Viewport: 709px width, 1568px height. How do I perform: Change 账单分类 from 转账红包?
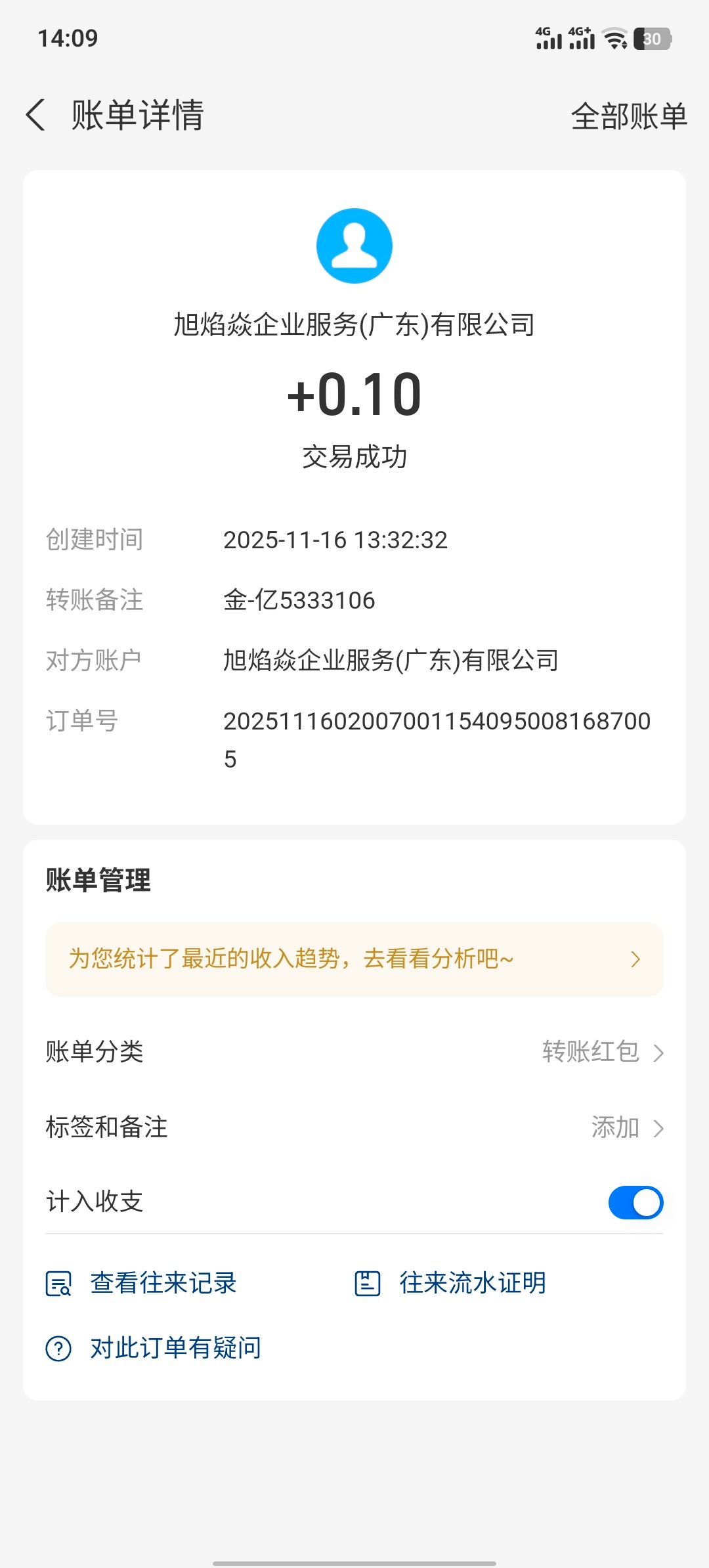603,1052
